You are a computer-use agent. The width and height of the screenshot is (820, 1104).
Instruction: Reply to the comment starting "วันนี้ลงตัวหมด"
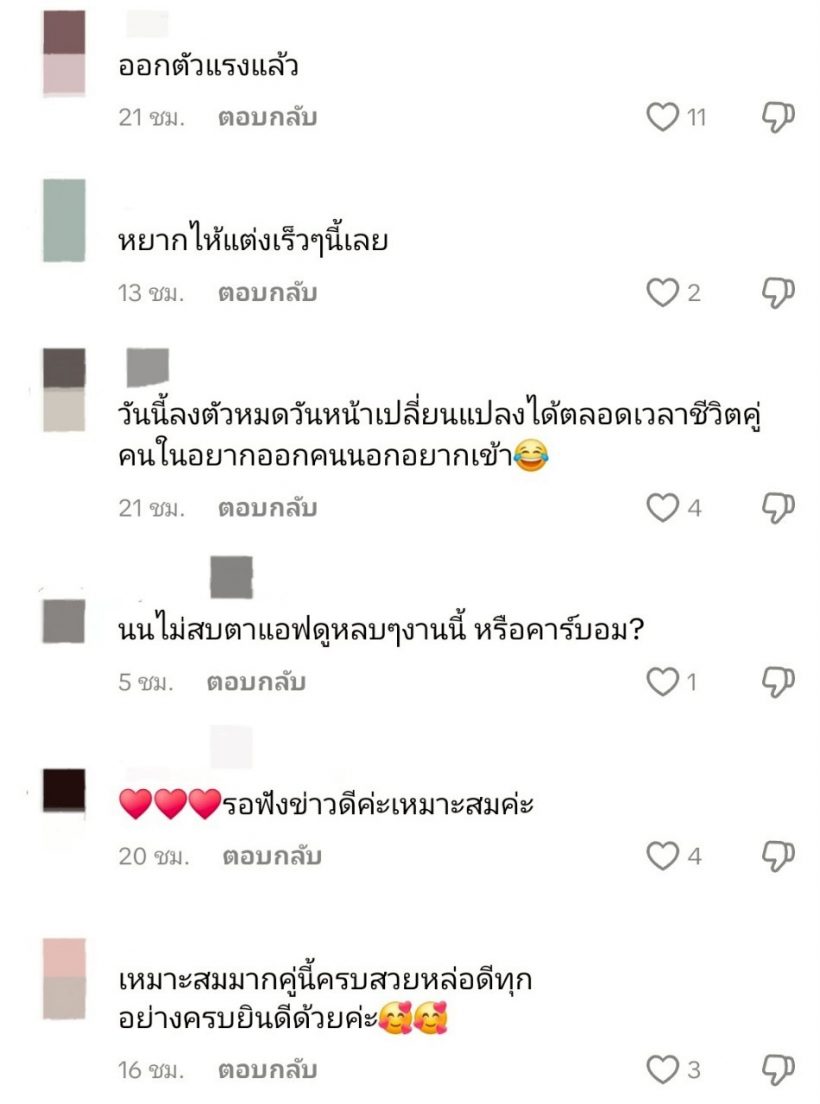coord(267,508)
